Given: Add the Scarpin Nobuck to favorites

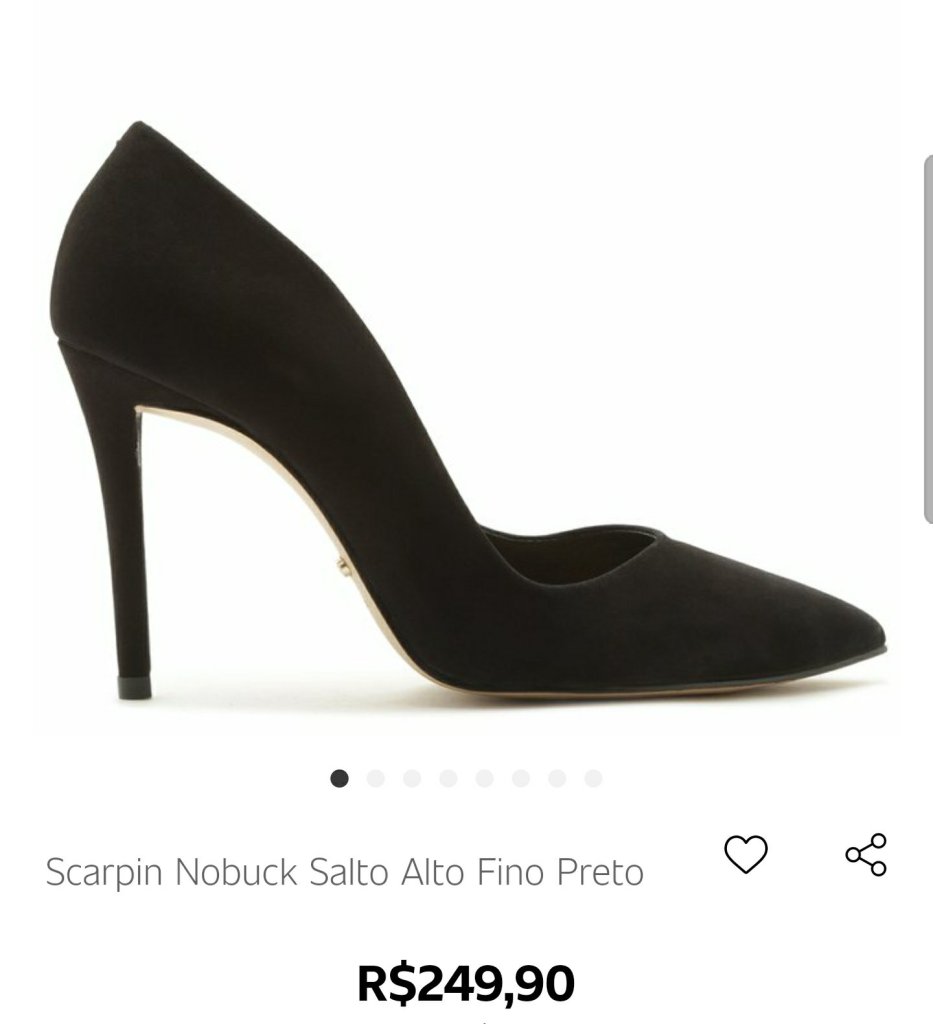Looking at the screenshot, I should click(745, 855).
